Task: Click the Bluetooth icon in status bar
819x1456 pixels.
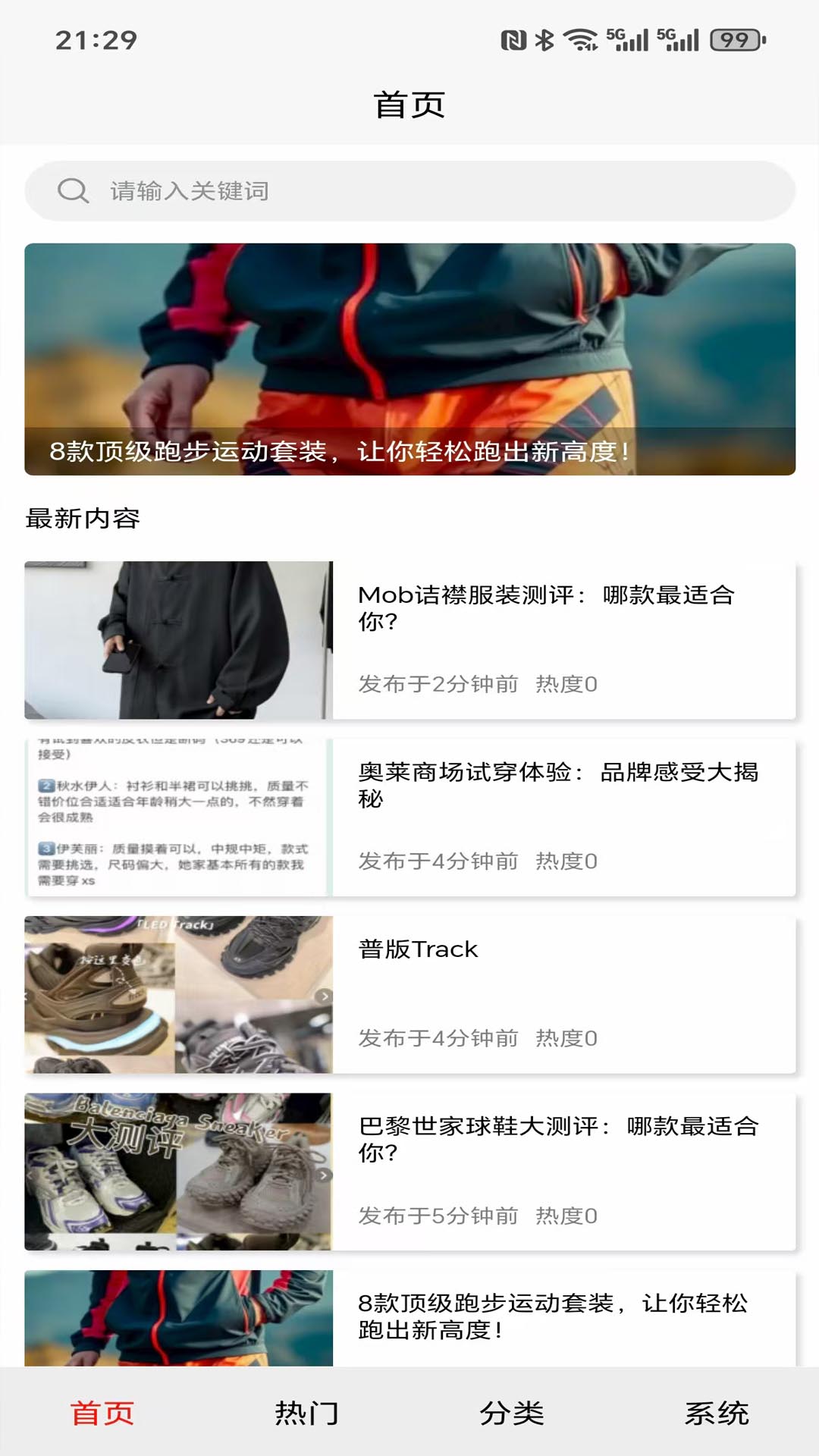Action: click(544, 42)
